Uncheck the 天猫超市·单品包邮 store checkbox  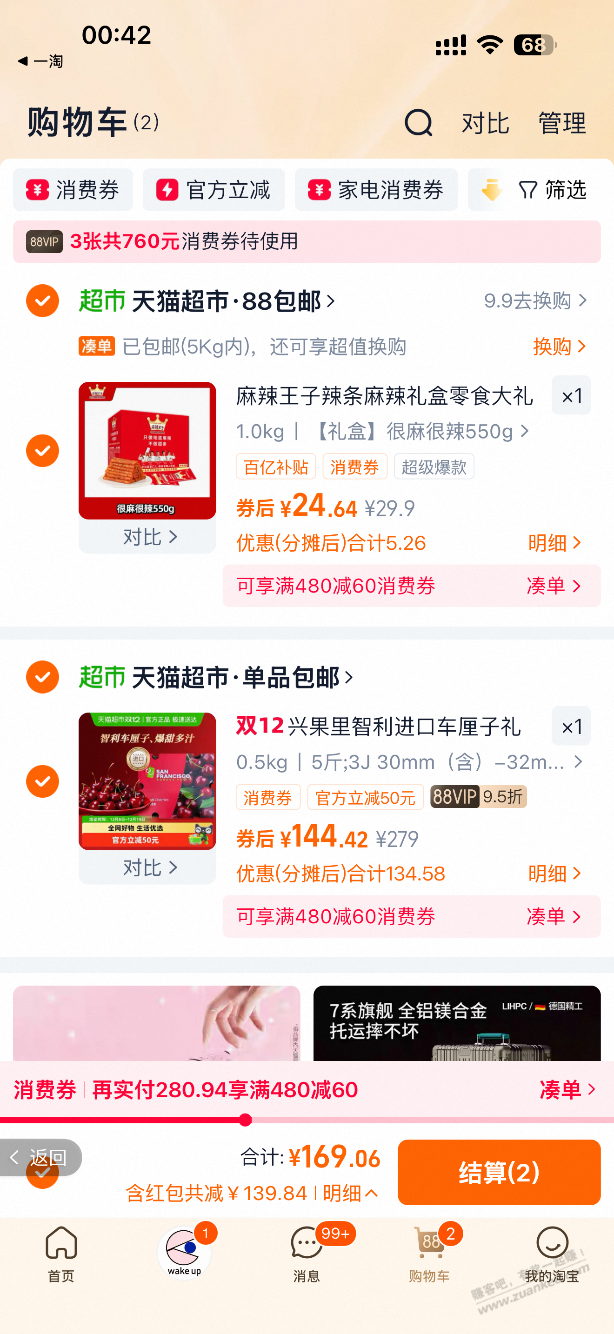pos(42,677)
